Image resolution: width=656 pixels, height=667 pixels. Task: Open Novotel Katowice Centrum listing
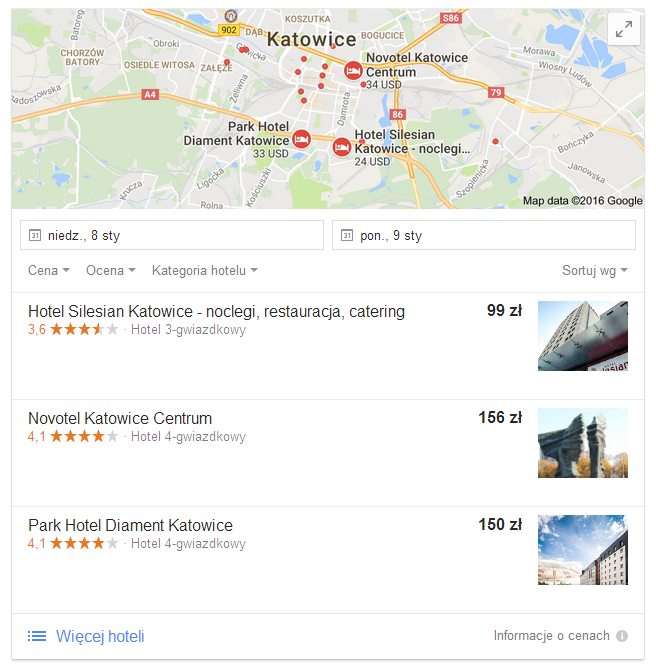(x=120, y=418)
